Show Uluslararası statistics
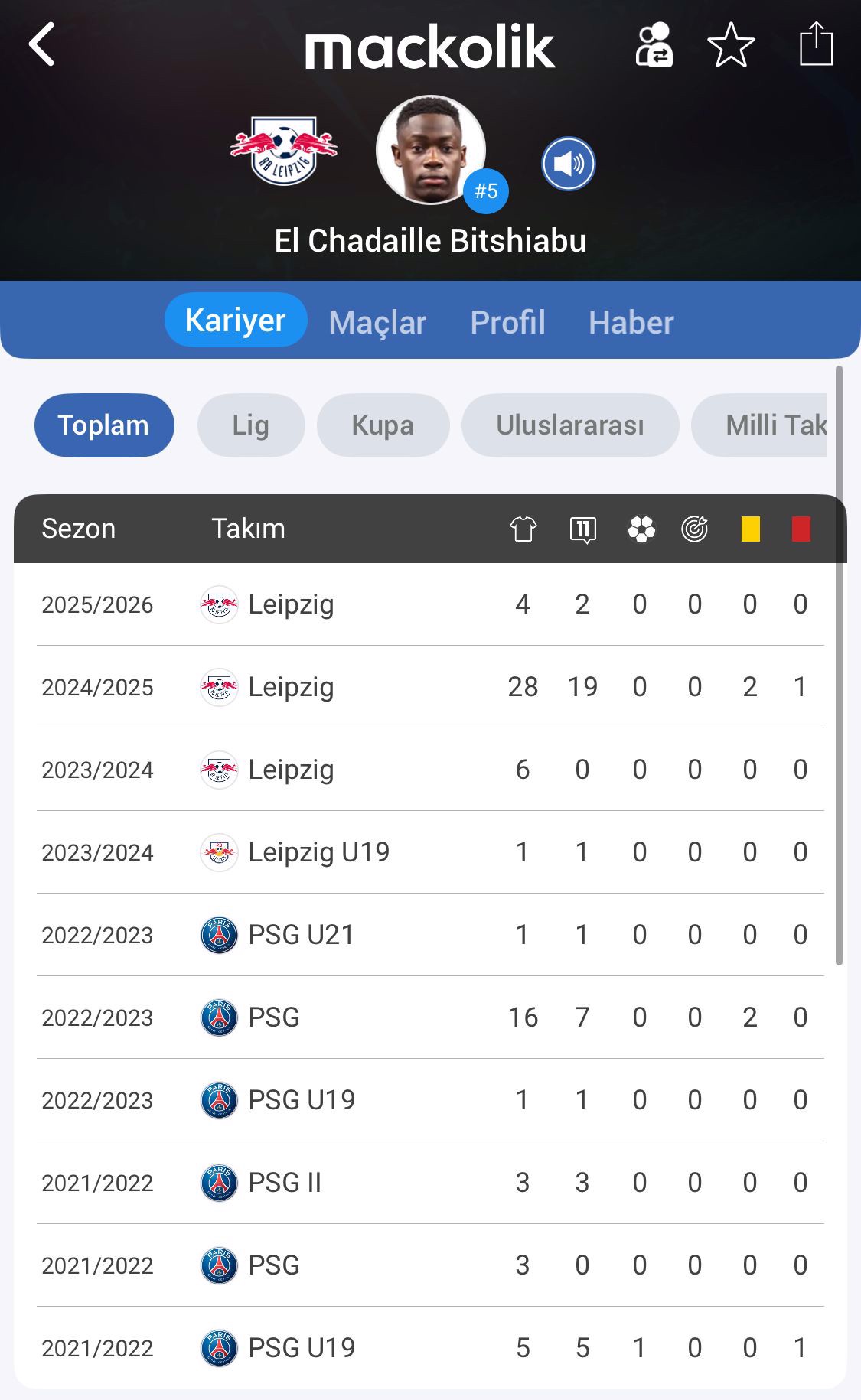The width and height of the screenshot is (861, 1400). [570, 425]
